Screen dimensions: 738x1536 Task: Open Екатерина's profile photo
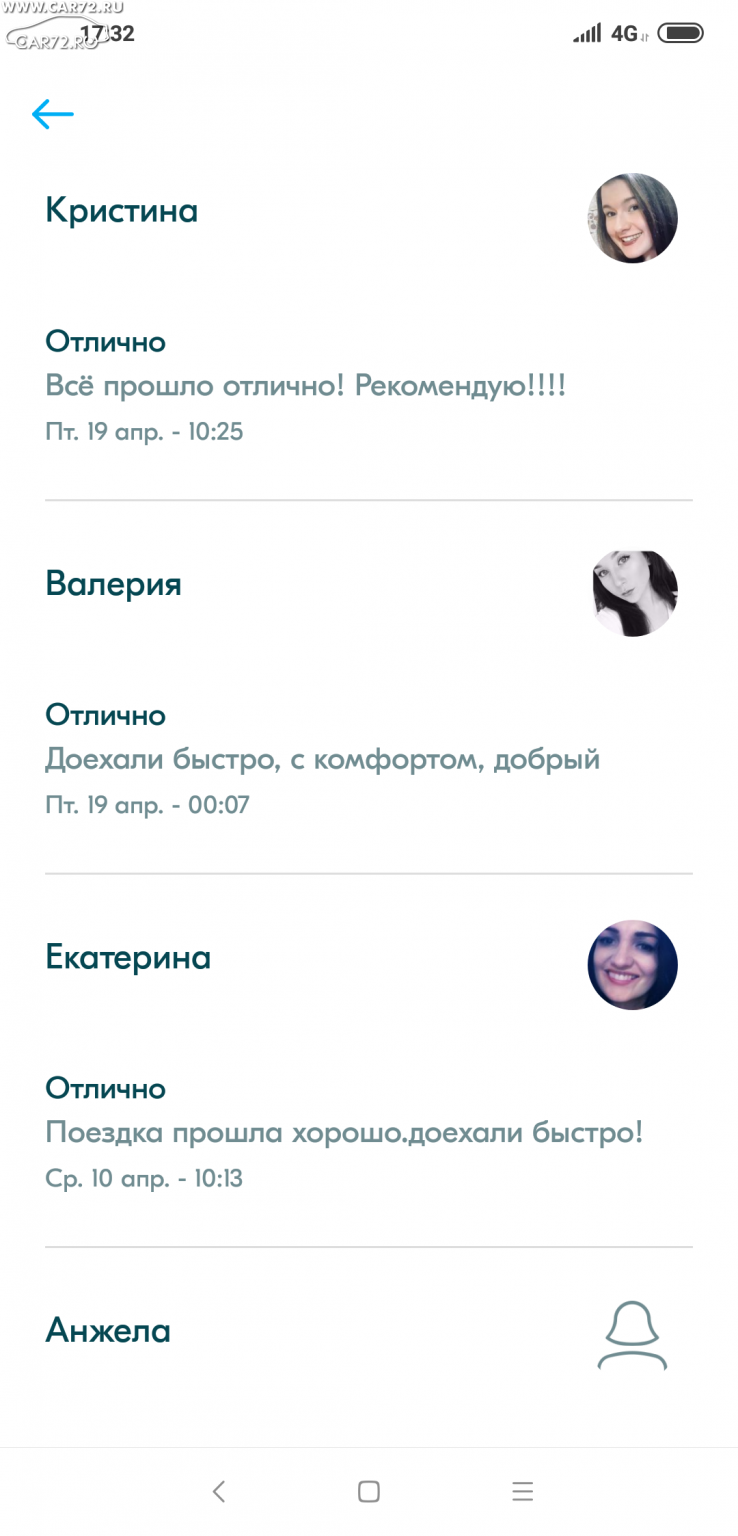[632, 965]
